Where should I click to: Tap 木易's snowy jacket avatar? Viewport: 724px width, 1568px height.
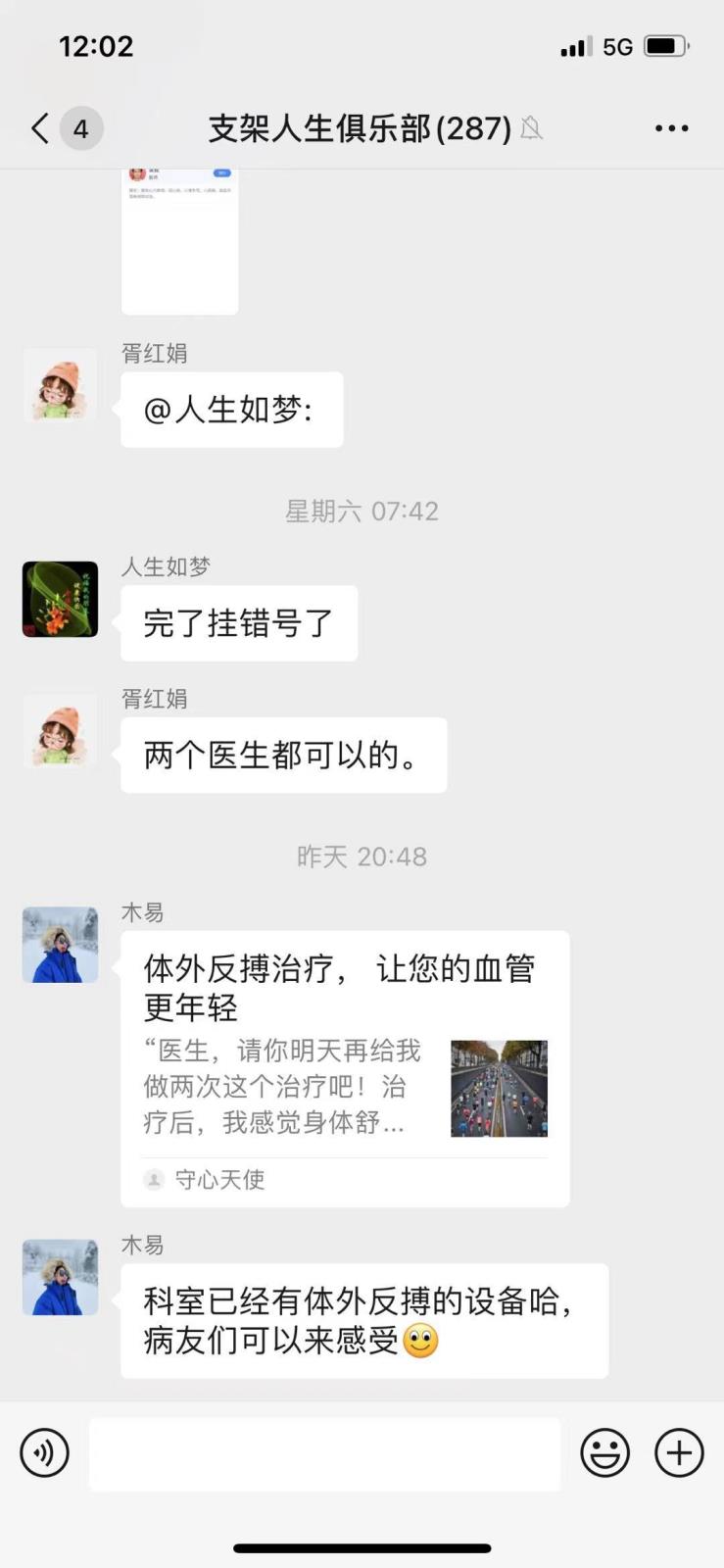59,944
